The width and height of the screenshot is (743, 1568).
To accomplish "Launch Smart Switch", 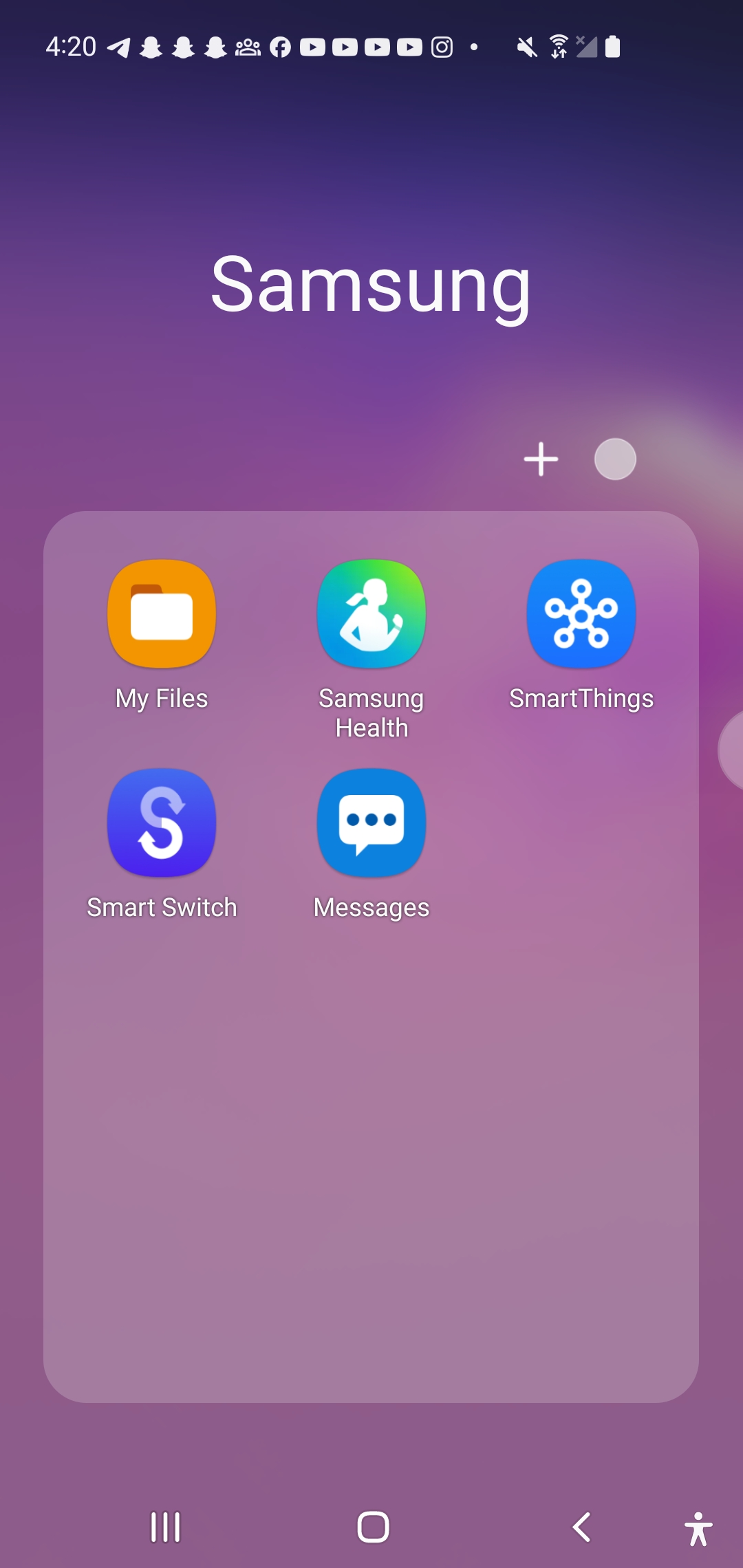I will 162,823.
